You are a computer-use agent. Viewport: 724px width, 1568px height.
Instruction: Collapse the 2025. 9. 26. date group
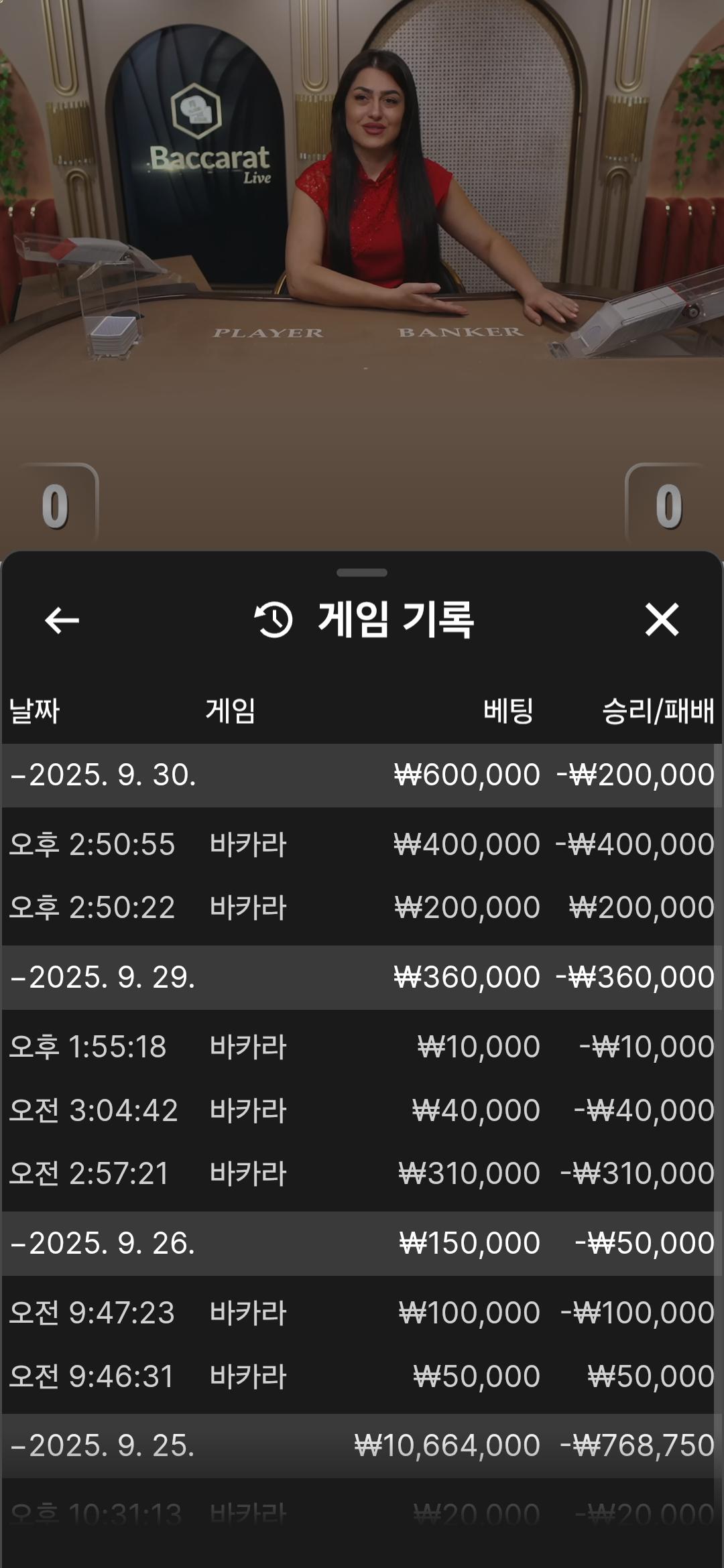104,1244
